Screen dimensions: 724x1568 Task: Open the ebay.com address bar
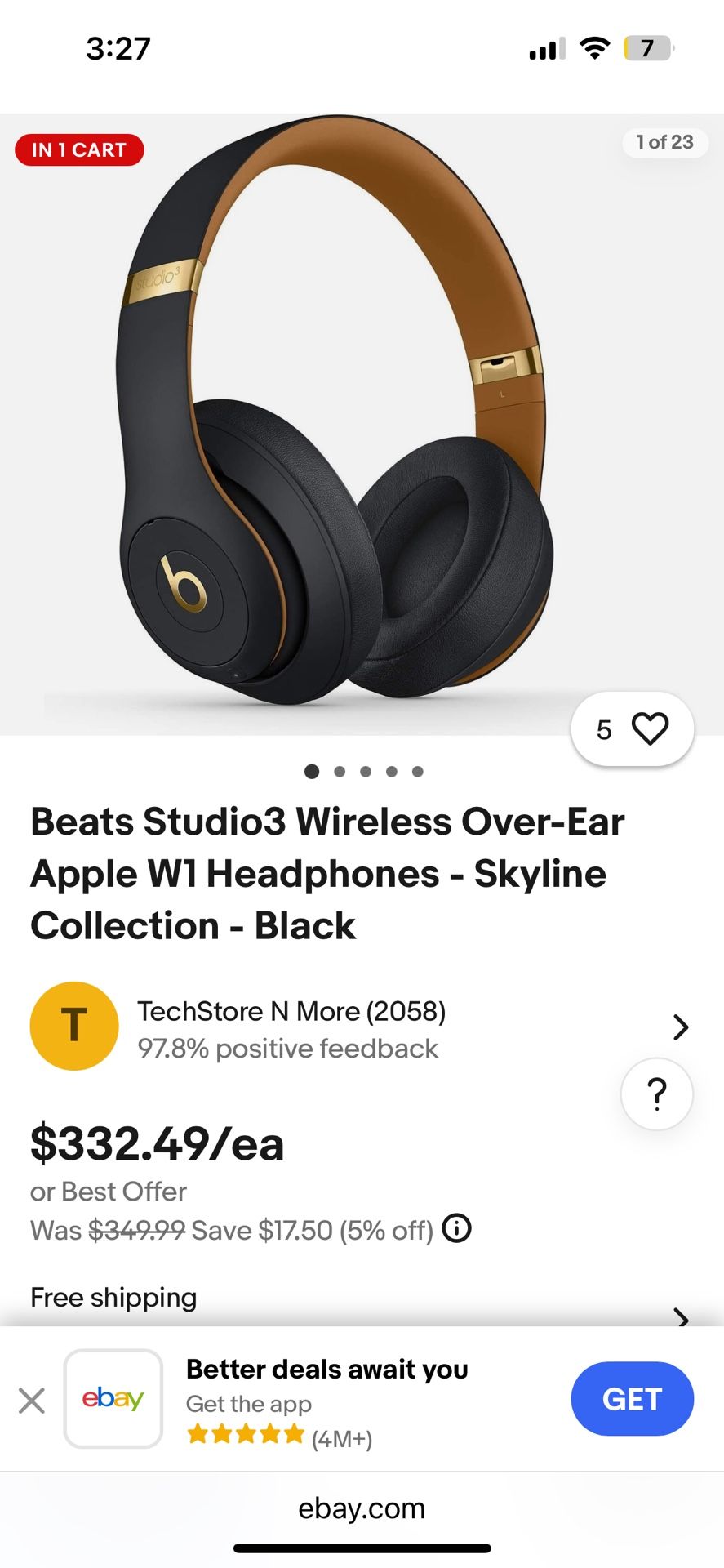click(362, 1509)
